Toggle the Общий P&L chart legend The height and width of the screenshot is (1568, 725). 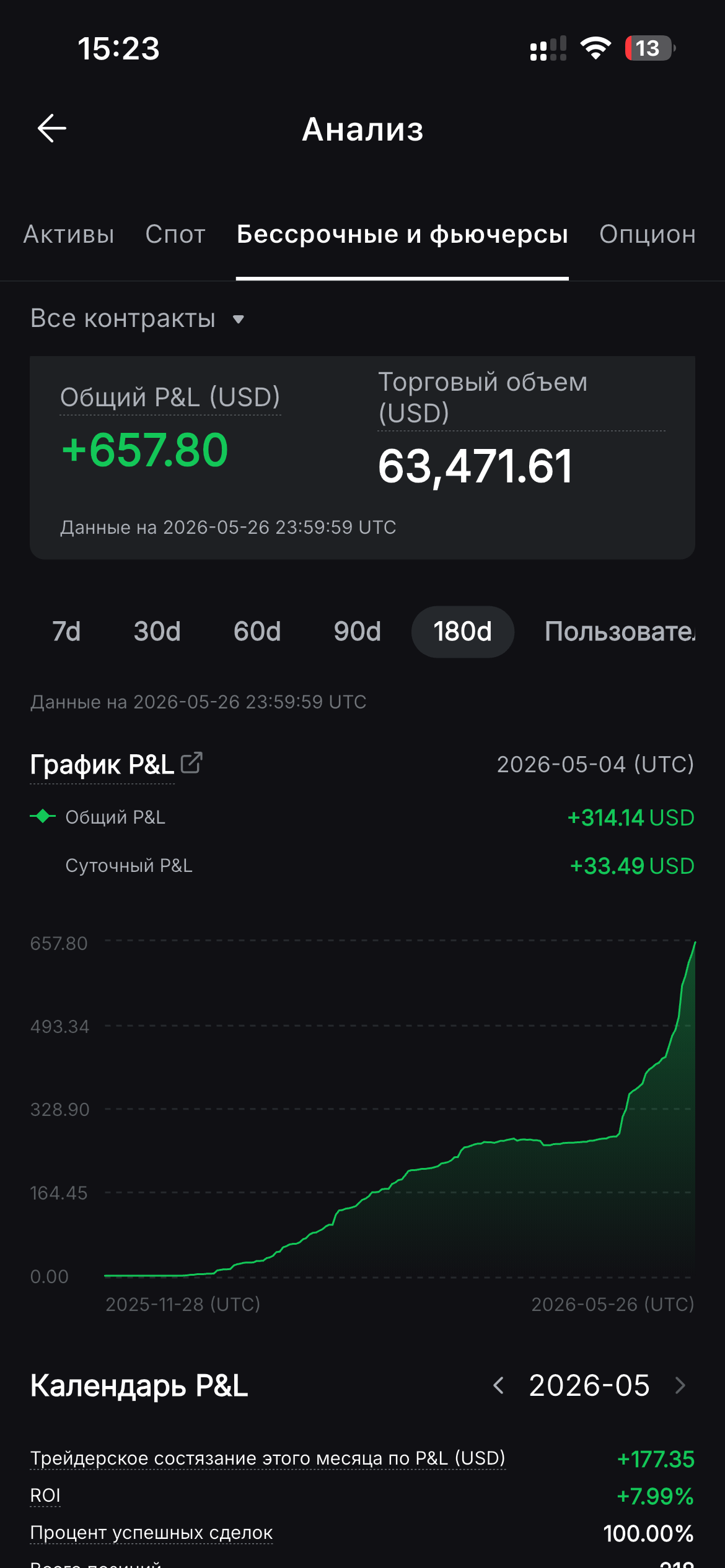[98, 817]
